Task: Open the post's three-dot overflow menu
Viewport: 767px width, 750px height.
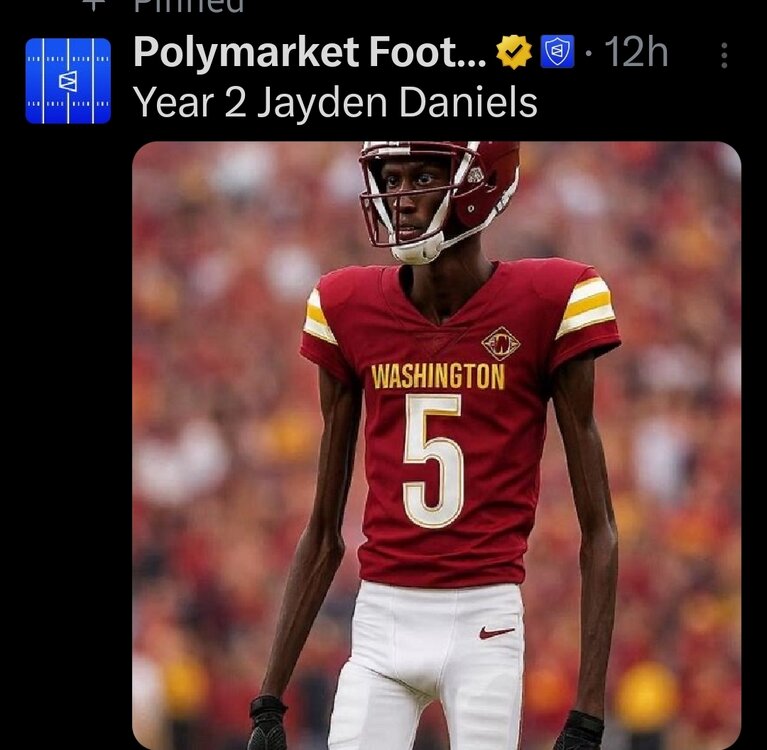Action: coord(724,57)
